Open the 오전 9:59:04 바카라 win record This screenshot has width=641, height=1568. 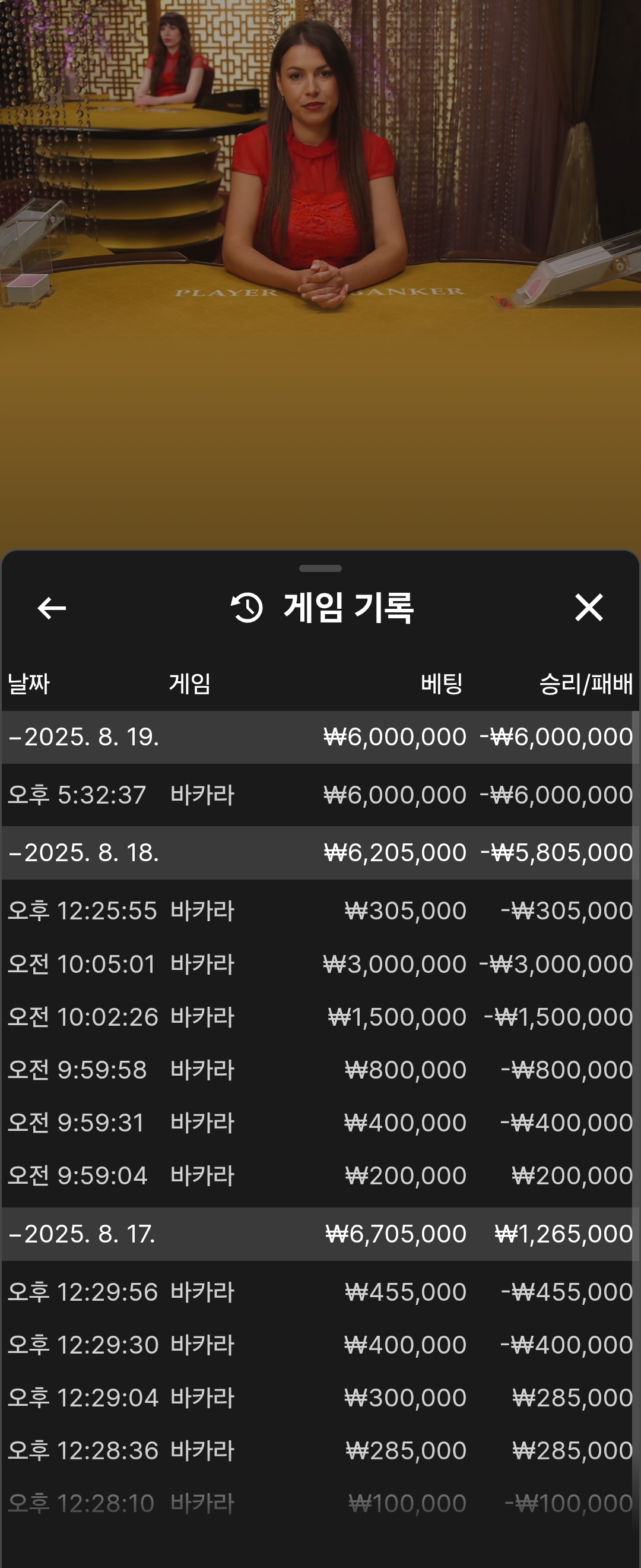[x=320, y=1175]
